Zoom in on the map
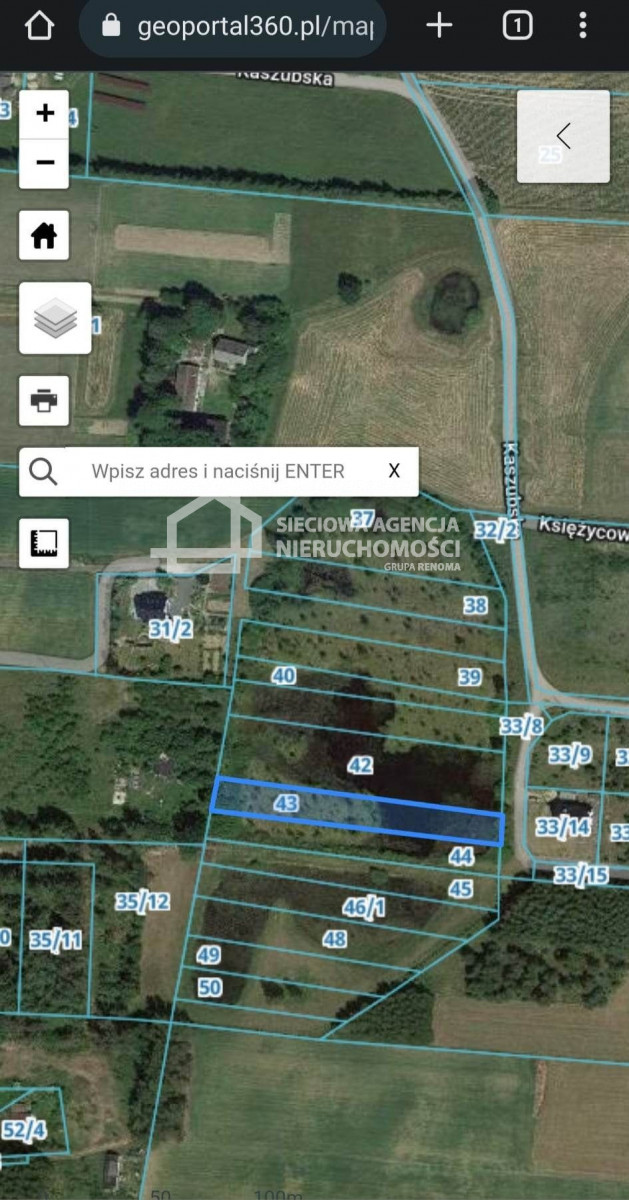629x1200 pixels. [44, 114]
